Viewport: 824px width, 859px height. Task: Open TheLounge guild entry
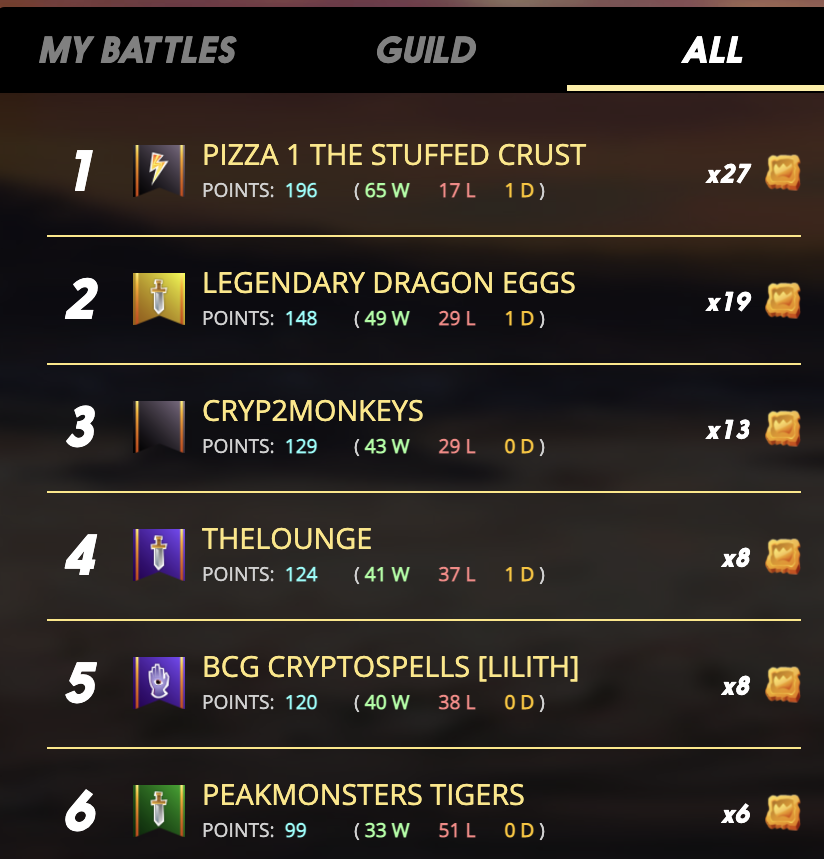pyautogui.click(x=287, y=539)
